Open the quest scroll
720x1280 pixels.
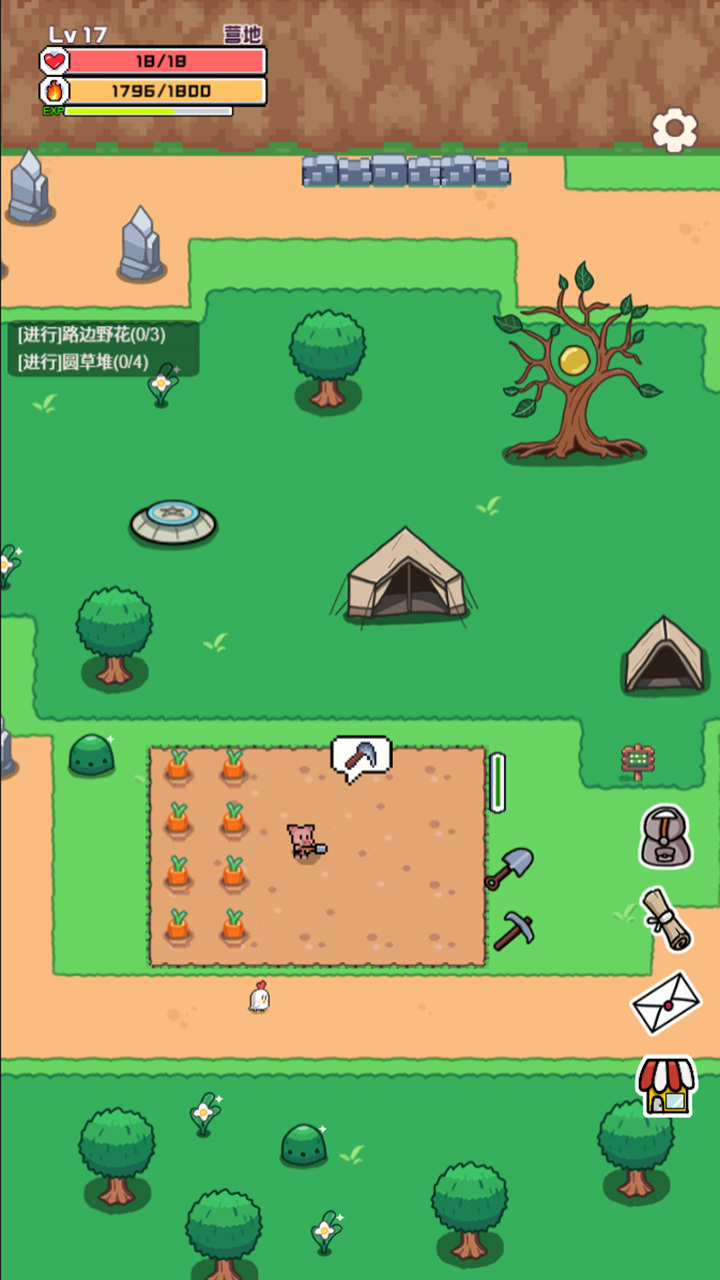point(666,919)
